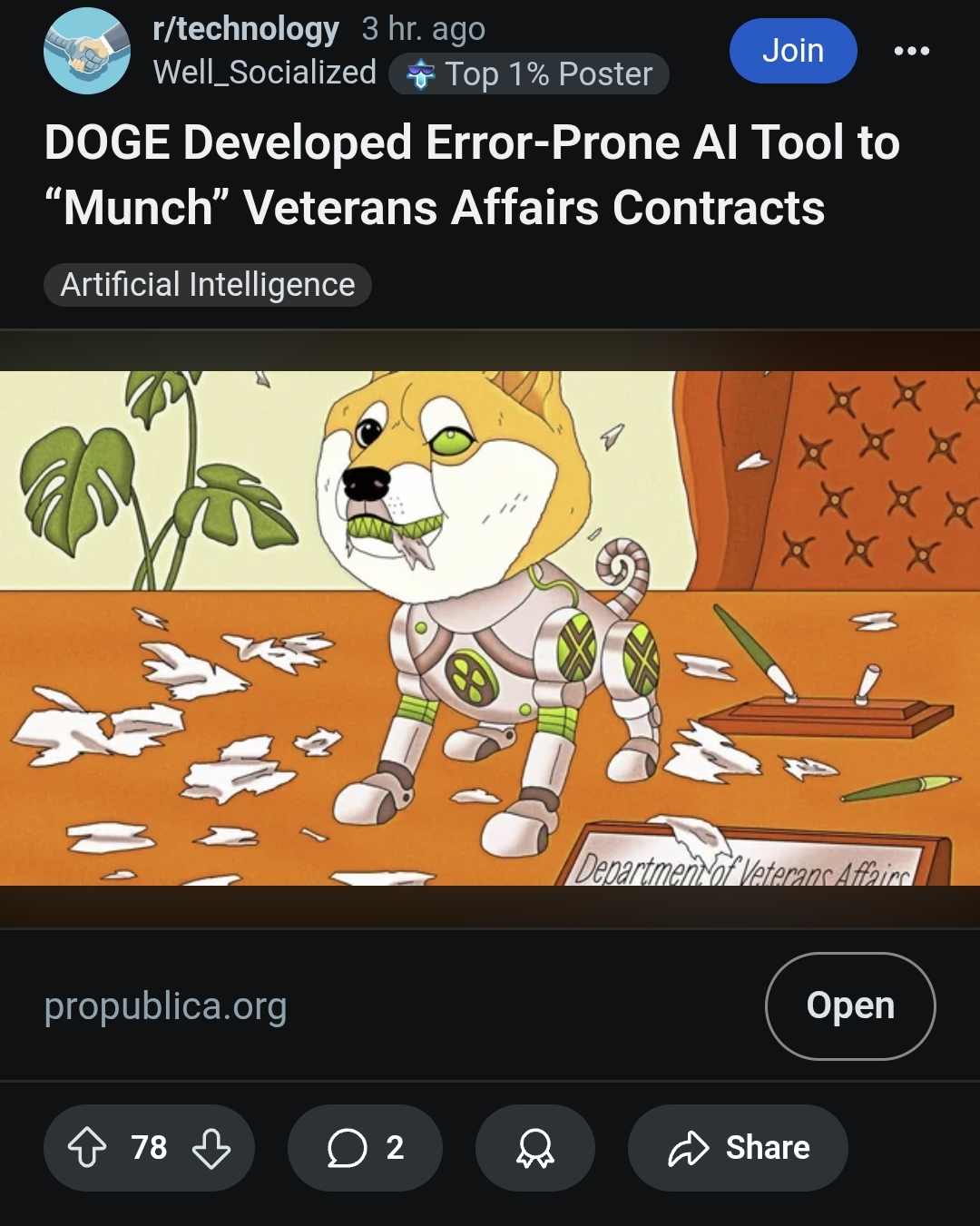Join the r/technology community
This screenshot has width=980, height=1226.
[x=792, y=51]
